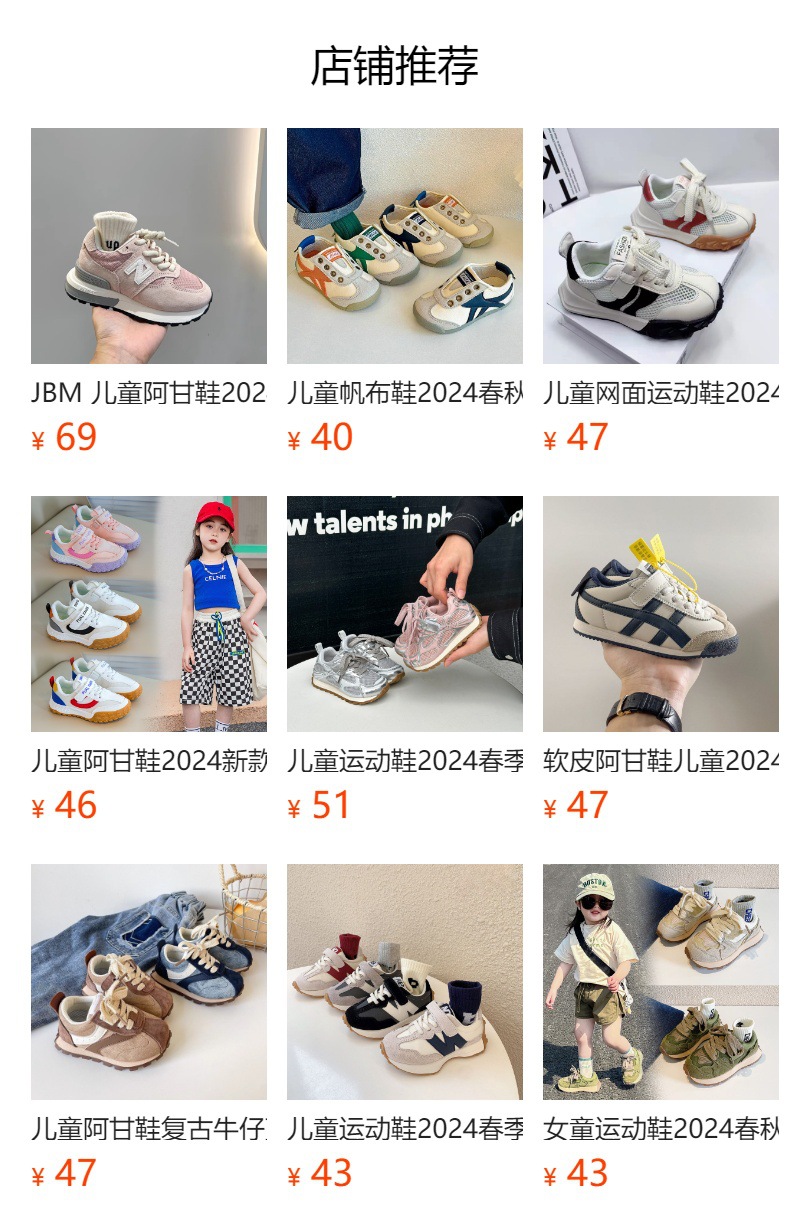View the 软皮阿甘鞋儿童 product
Image resolution: width=790 pixels, height=1232 pixels.
(660, 614)
